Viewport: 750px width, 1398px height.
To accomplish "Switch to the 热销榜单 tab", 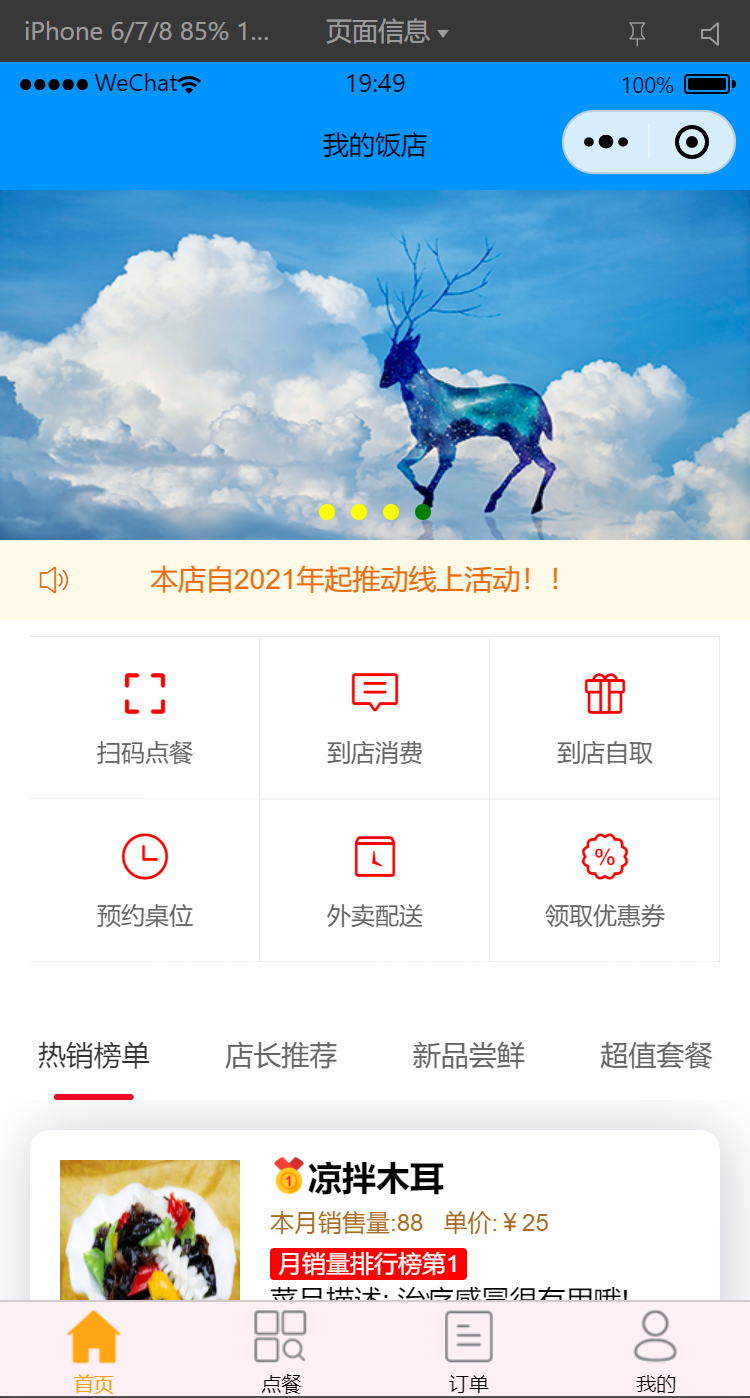I will click(94, 1055).
